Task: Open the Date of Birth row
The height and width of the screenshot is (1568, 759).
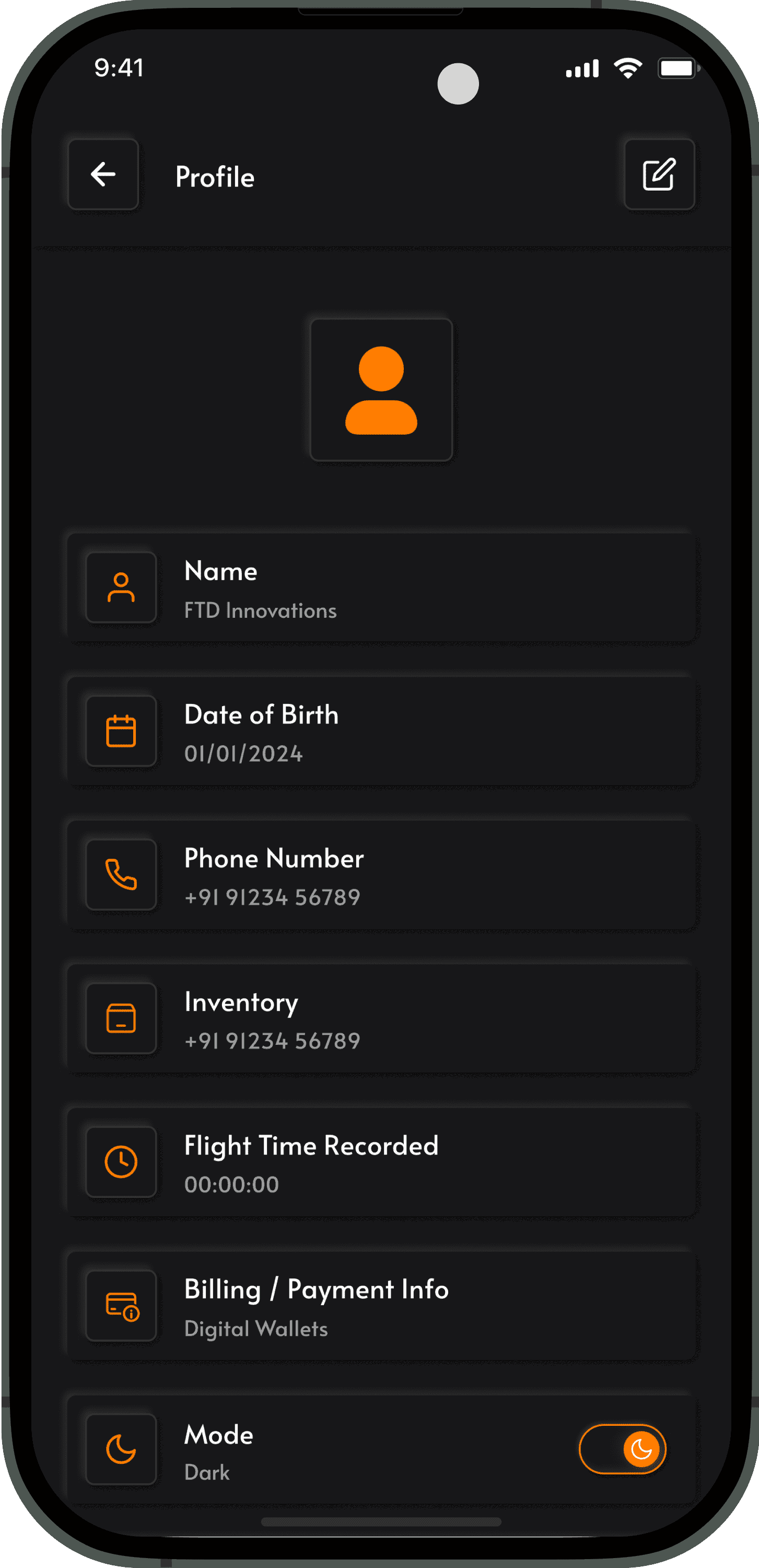Action: tap(381, 732)
